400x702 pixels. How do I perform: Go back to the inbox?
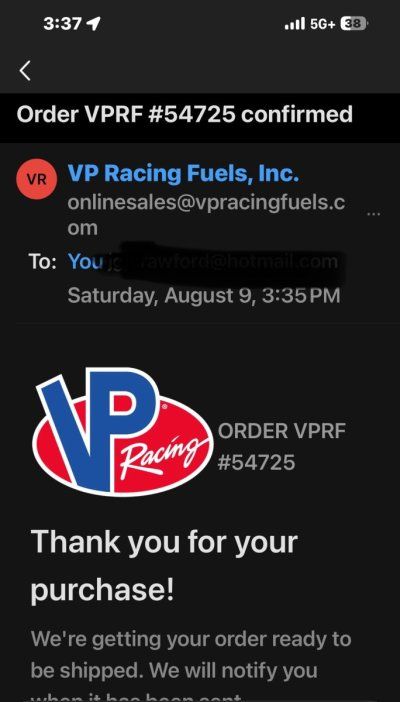tap(25, 71)
